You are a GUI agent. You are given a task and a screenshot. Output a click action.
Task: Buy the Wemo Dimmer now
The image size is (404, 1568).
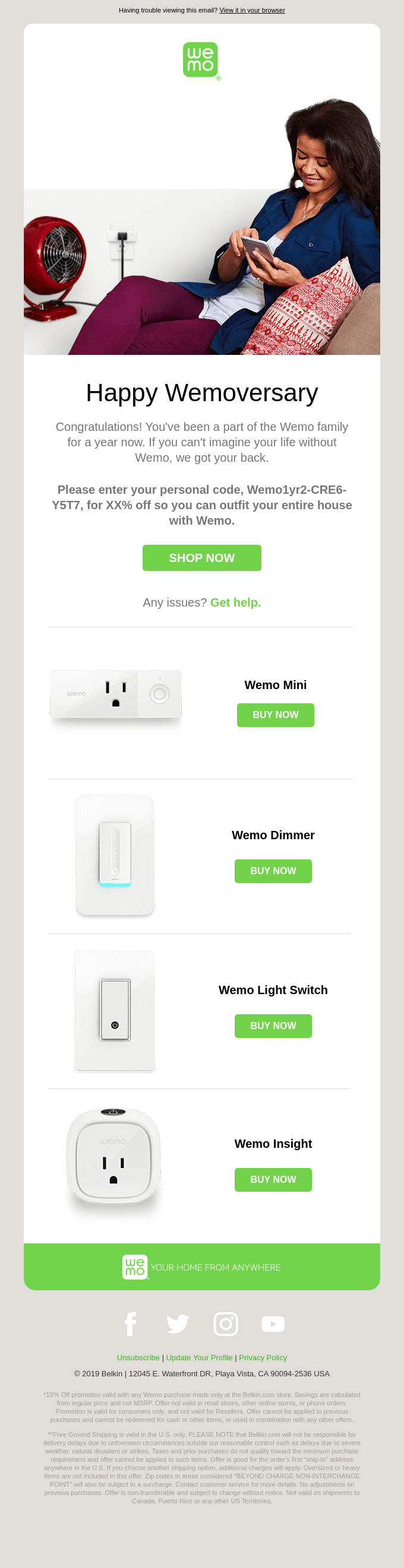pyautogui.click(x=273, y=871)
